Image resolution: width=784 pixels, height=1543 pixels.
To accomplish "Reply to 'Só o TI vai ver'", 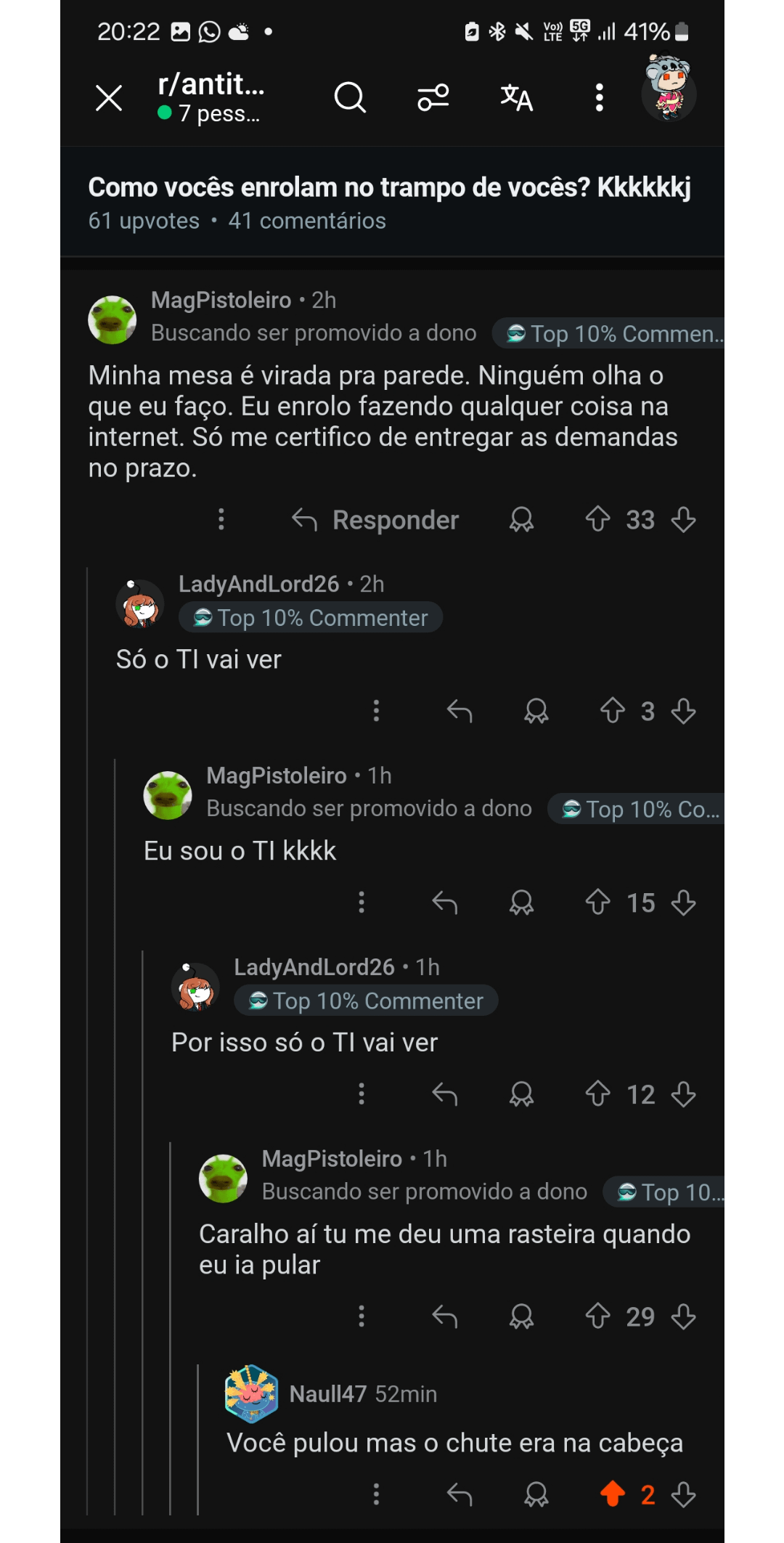I will (x=460, y=711).
